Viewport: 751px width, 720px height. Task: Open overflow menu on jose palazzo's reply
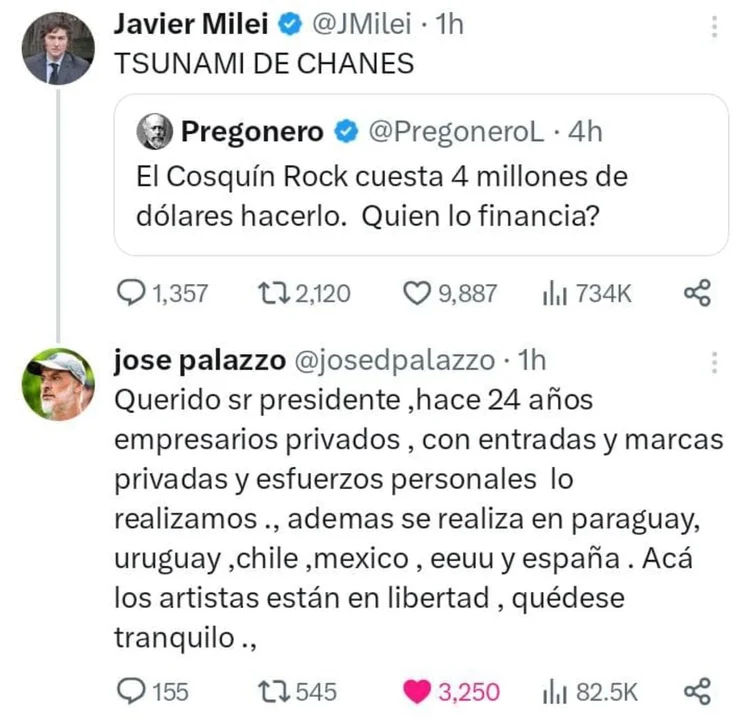[x=714, y=362]
